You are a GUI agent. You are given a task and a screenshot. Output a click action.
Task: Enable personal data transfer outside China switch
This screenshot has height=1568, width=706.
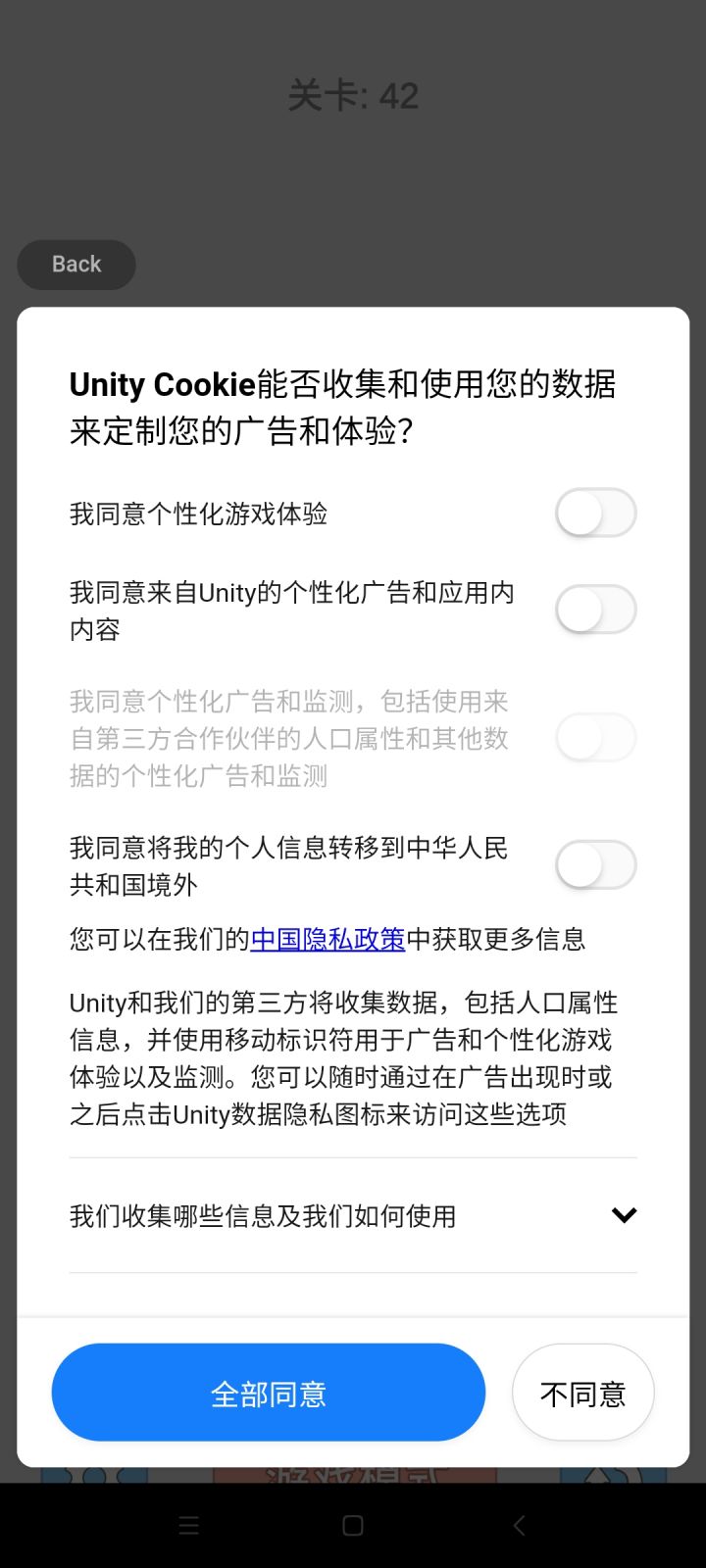(x=596, y=864)
